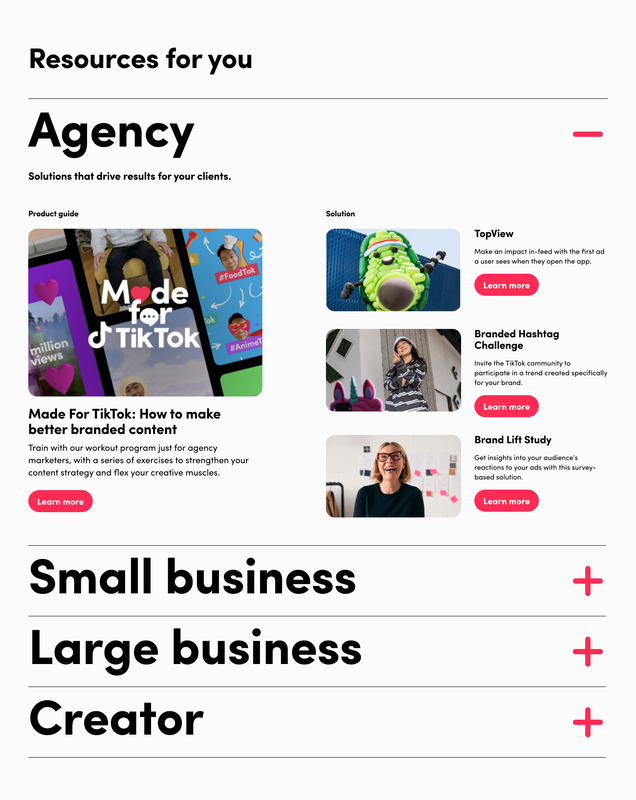Tap Learn more for Branded Hashtag Challenge

(x=506, y=407)
